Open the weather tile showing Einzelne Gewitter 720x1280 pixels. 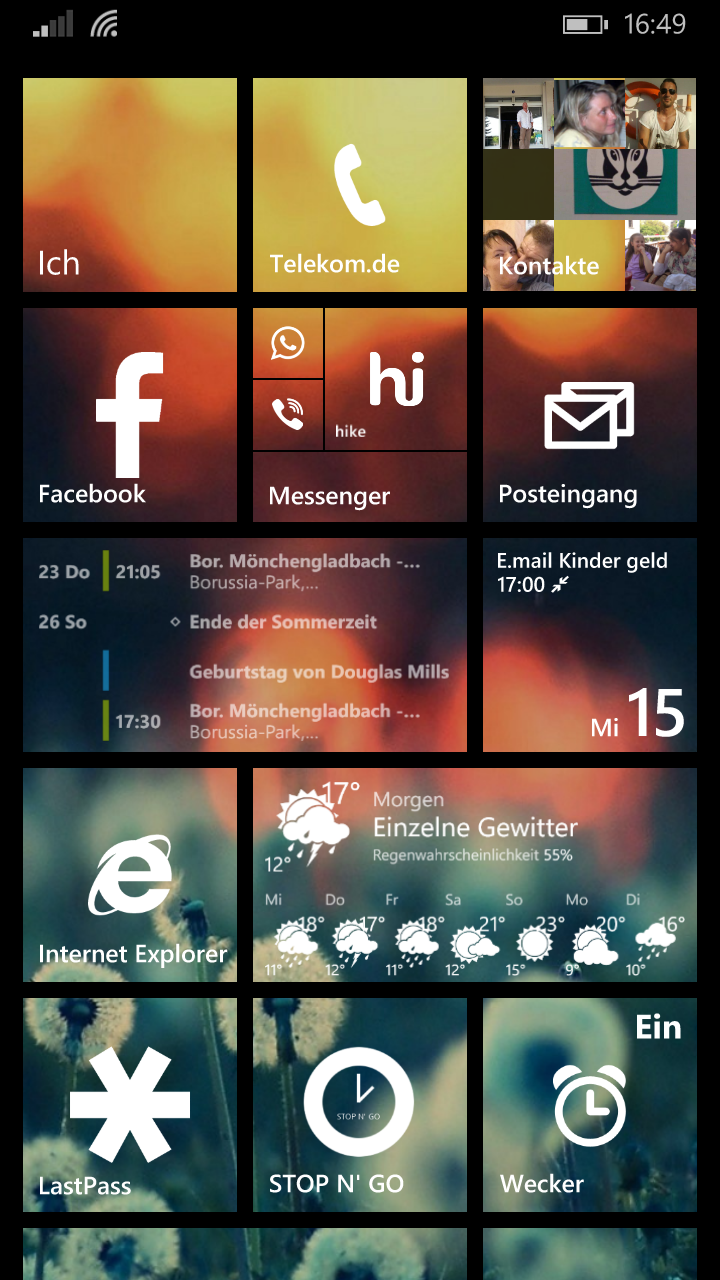coord(475,875)
